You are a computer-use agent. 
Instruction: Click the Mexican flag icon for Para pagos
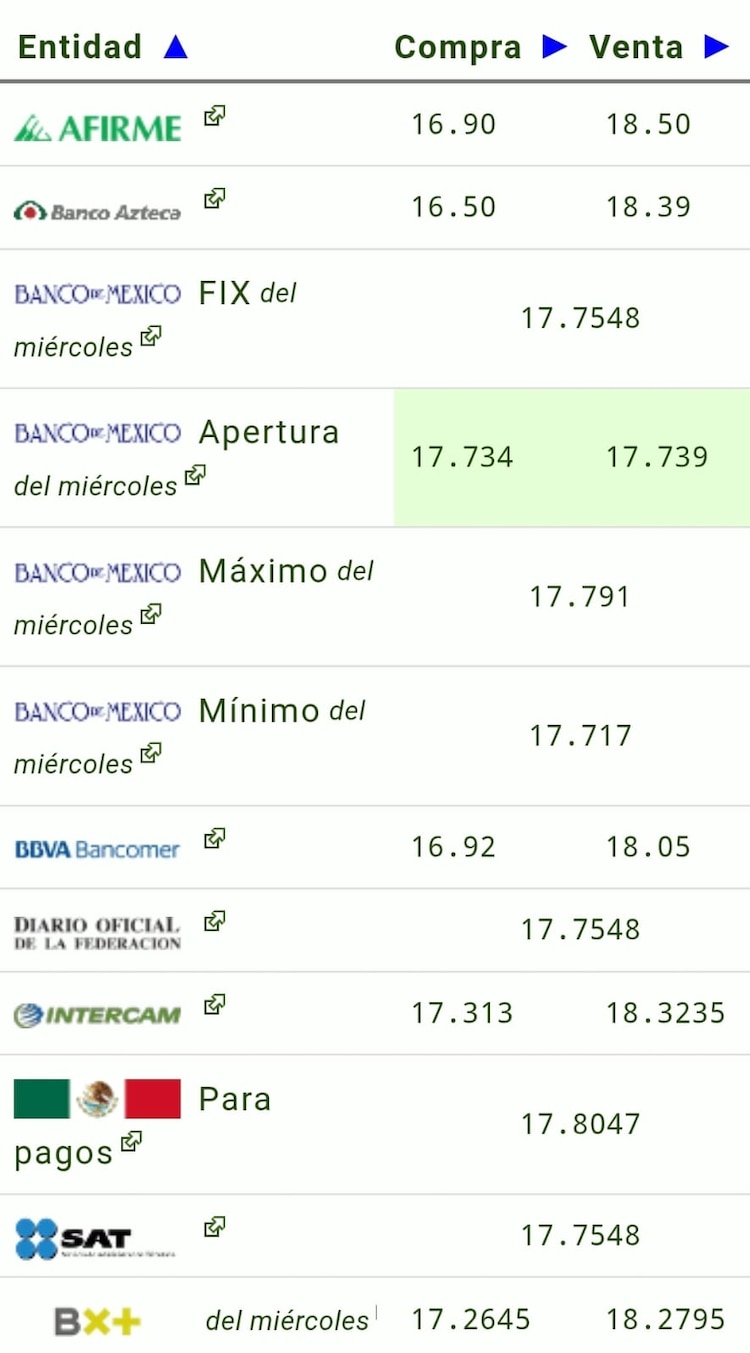click(95, 1097)
